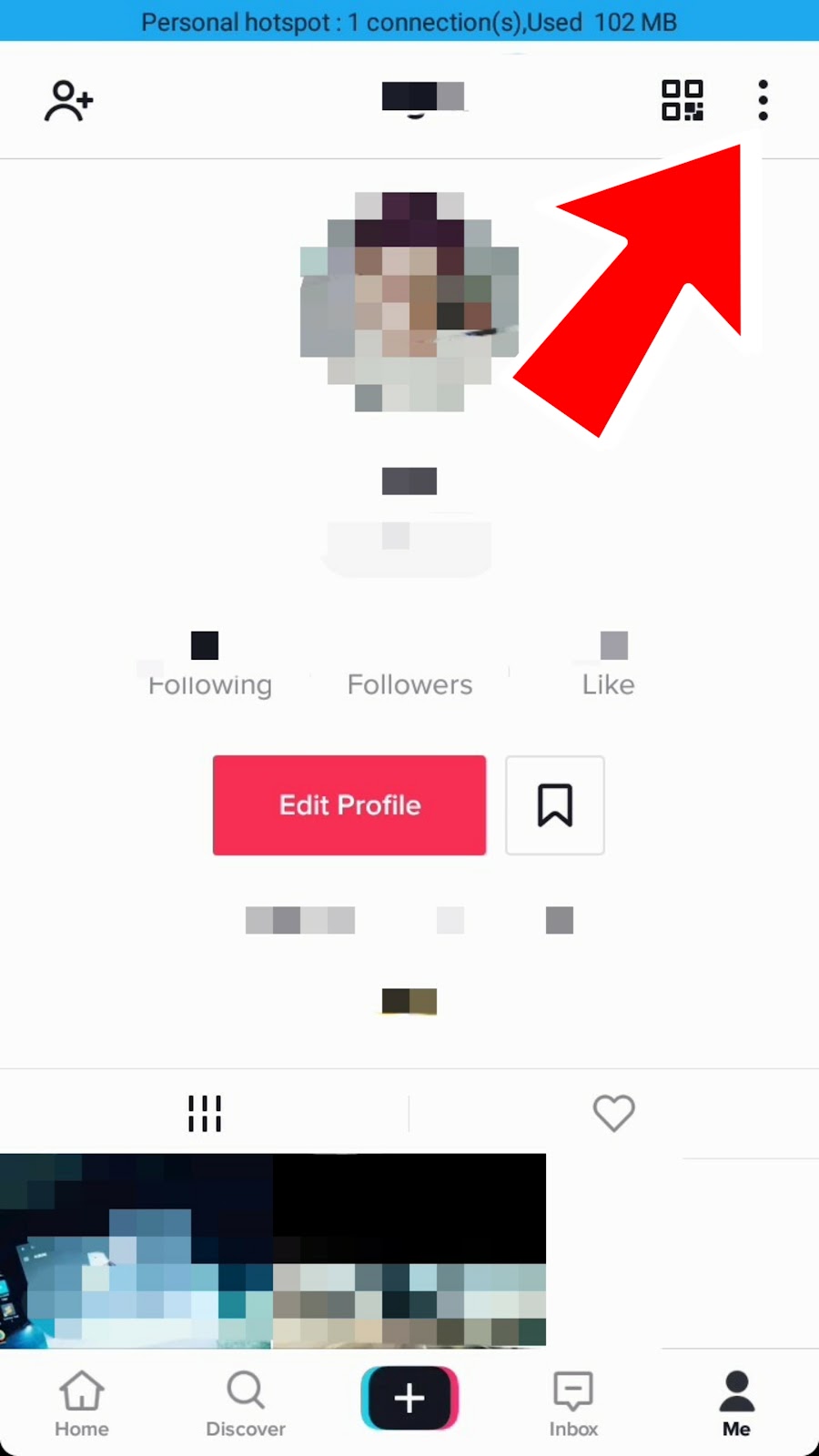Create a new video with plus button

pos(409,1398)
